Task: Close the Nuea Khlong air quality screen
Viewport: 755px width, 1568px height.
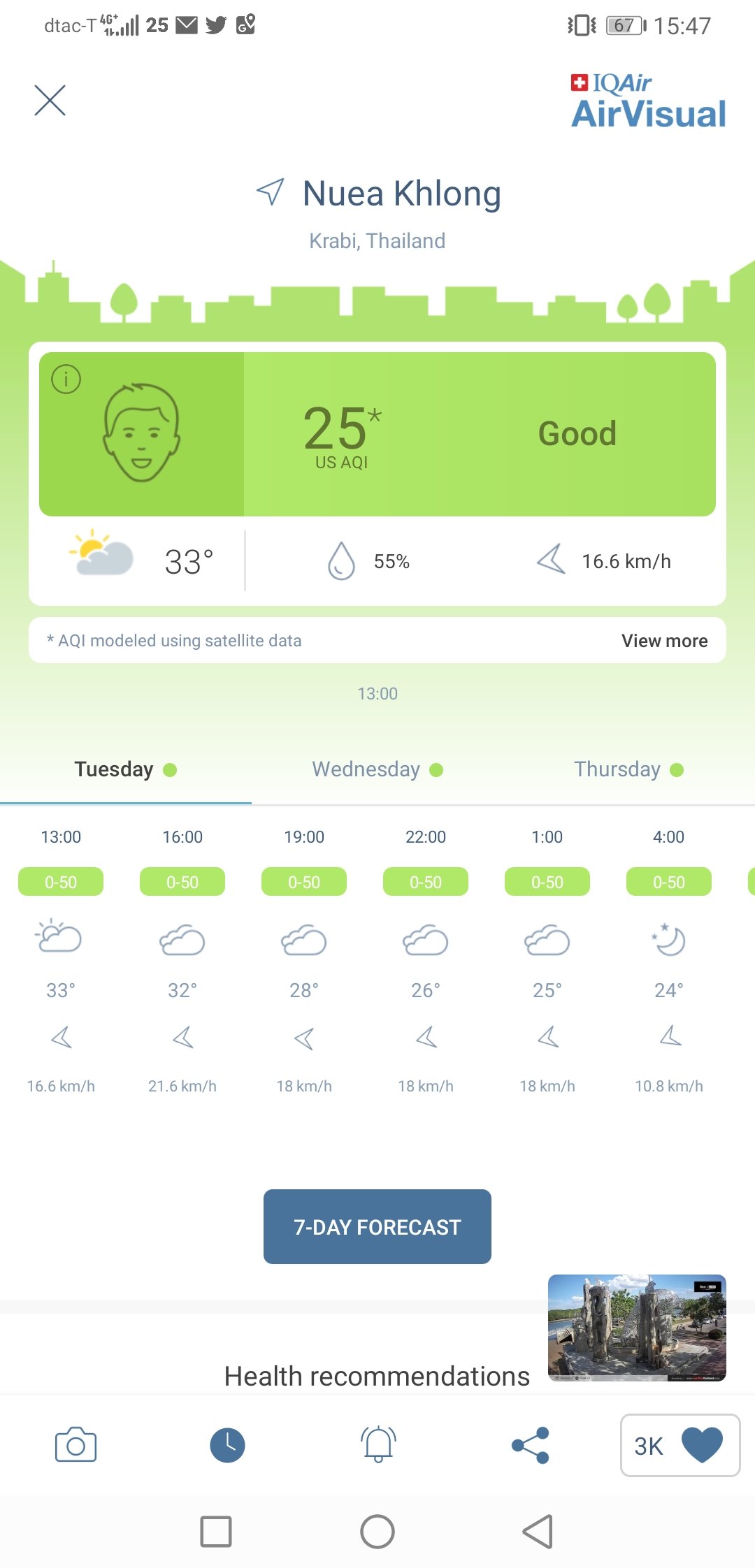Action: click(50, 100)
